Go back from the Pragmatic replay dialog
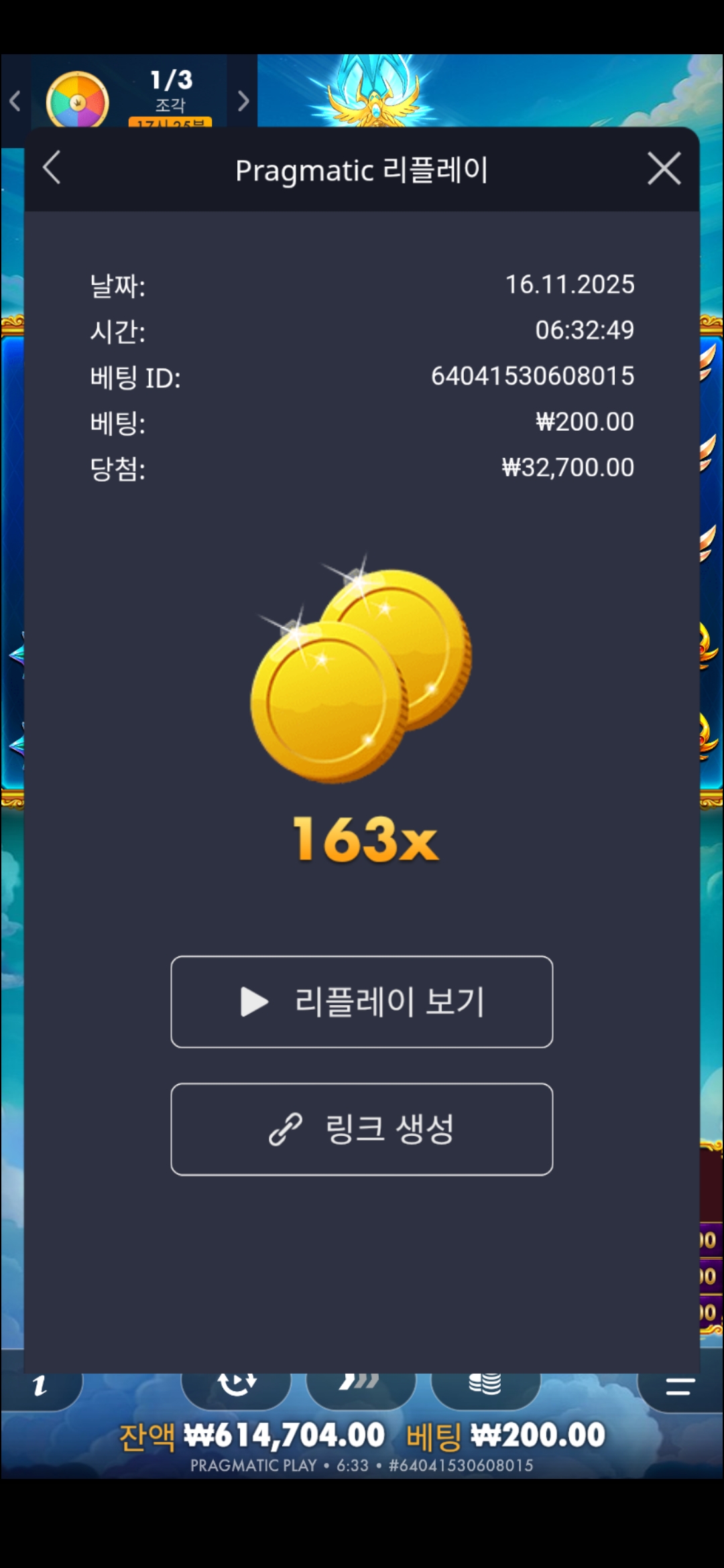The height and width of the screenshot is (1568, 724). coord(52,168)
